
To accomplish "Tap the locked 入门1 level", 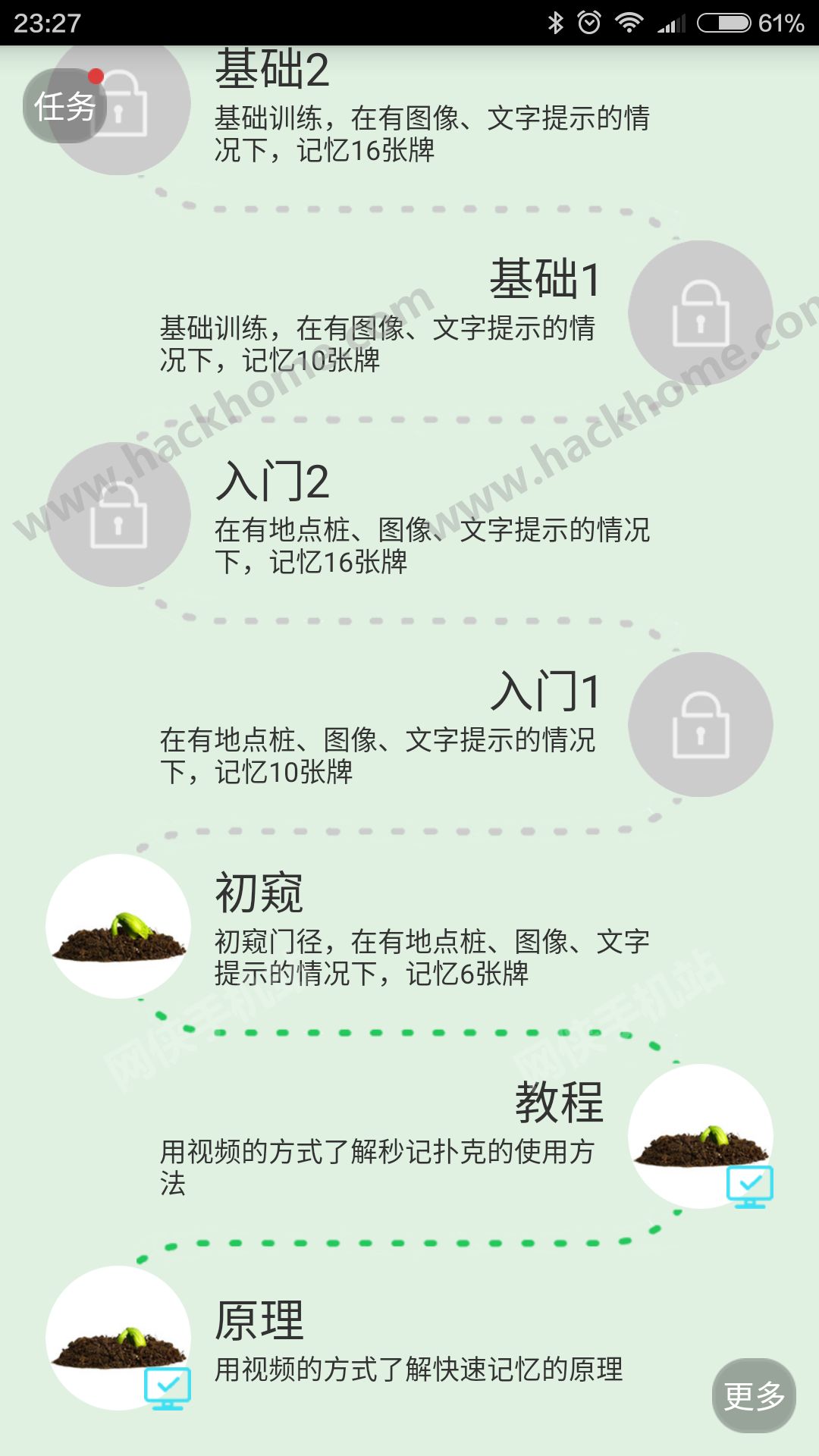I will (x=701, y=724).
